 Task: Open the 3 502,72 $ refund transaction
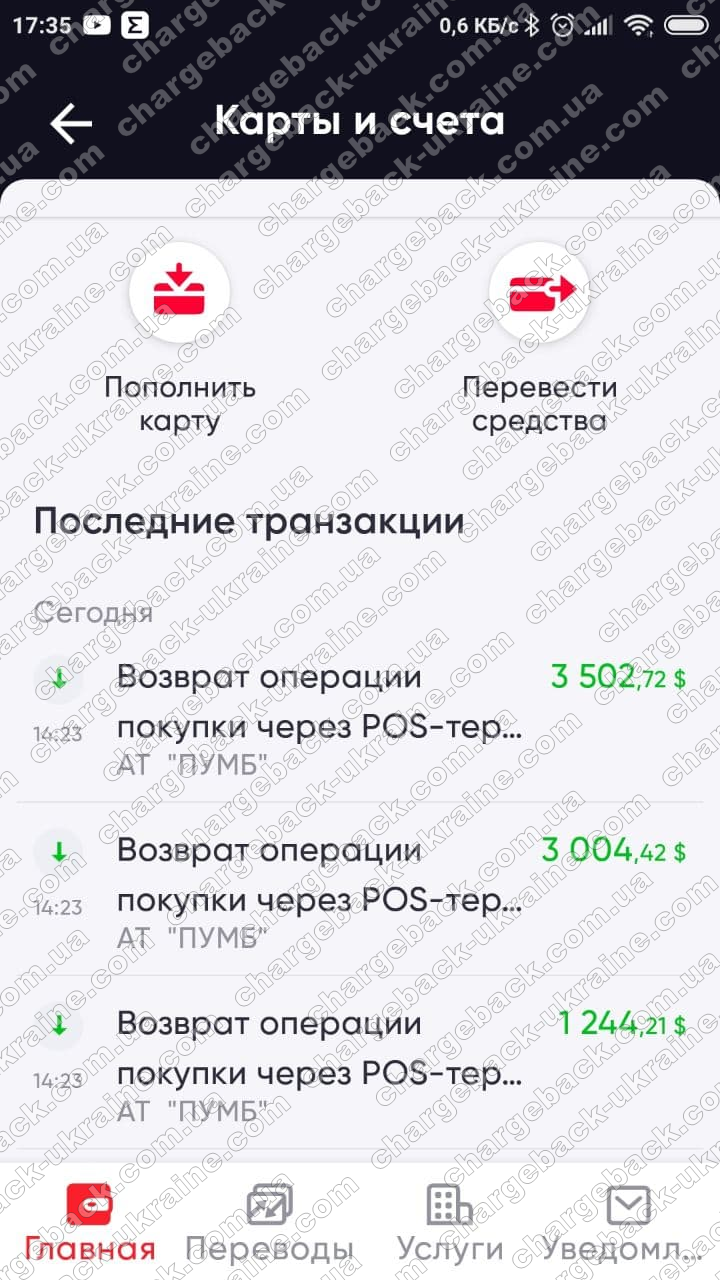360,710
